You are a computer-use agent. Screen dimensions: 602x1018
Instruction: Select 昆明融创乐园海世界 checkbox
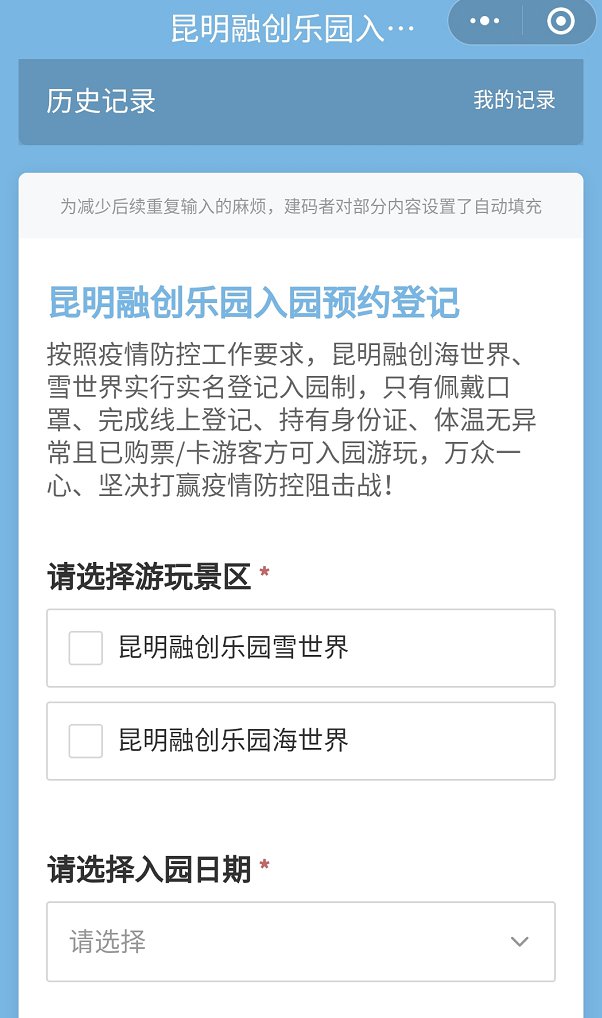(x=86, y=741)
